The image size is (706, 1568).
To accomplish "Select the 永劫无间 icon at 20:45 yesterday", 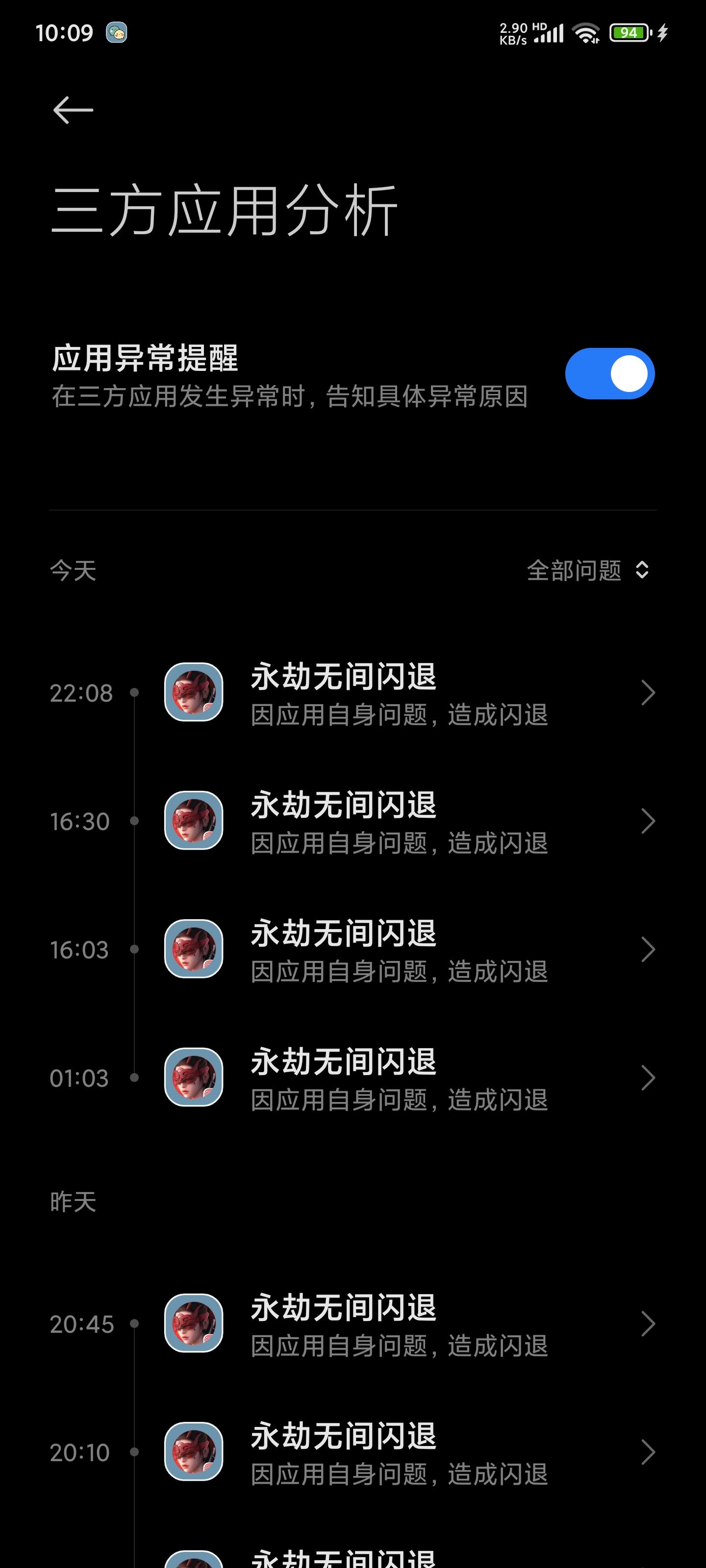I will (194, 1323).
